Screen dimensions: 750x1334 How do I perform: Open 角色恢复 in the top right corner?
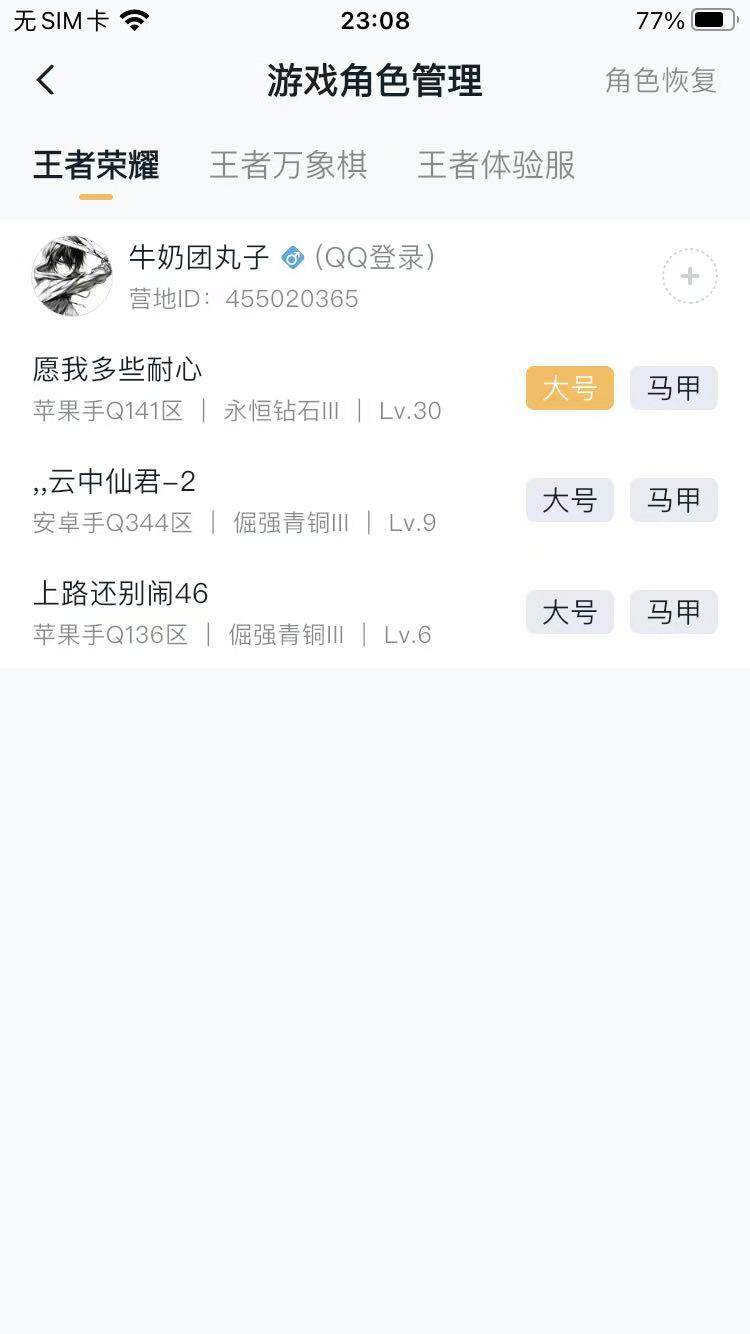click(659, 82)
